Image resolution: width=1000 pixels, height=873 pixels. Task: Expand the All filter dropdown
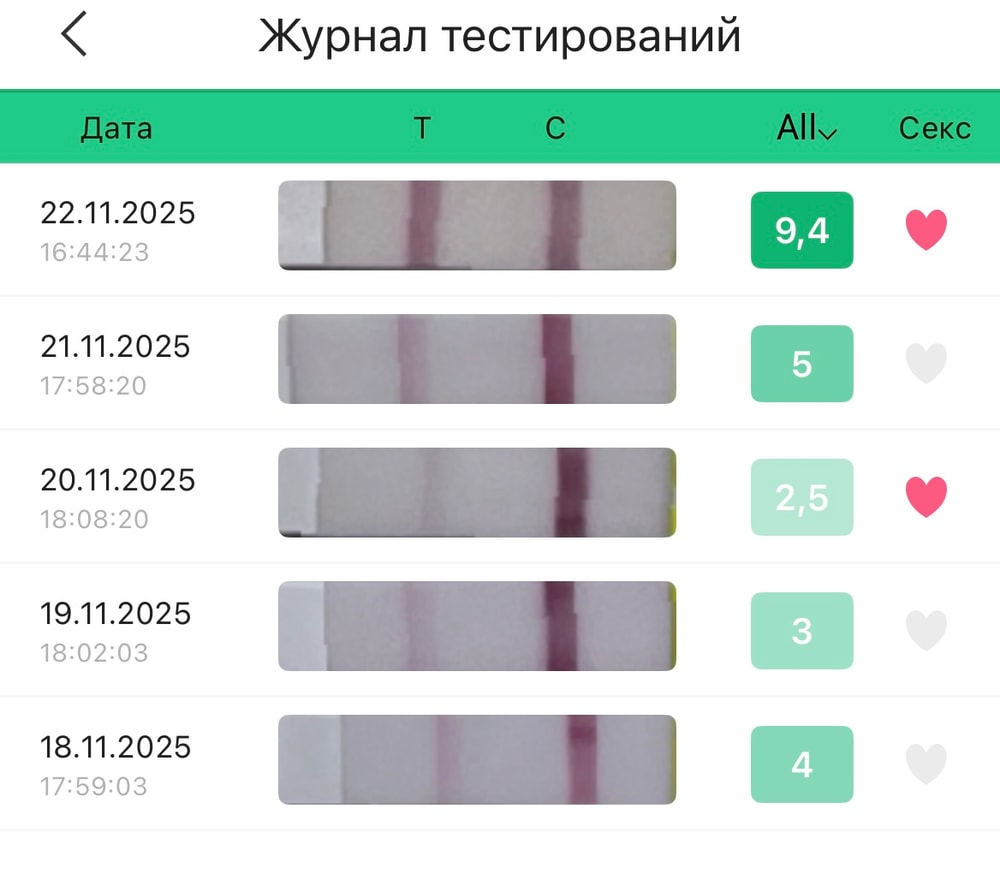pos(806,128)
